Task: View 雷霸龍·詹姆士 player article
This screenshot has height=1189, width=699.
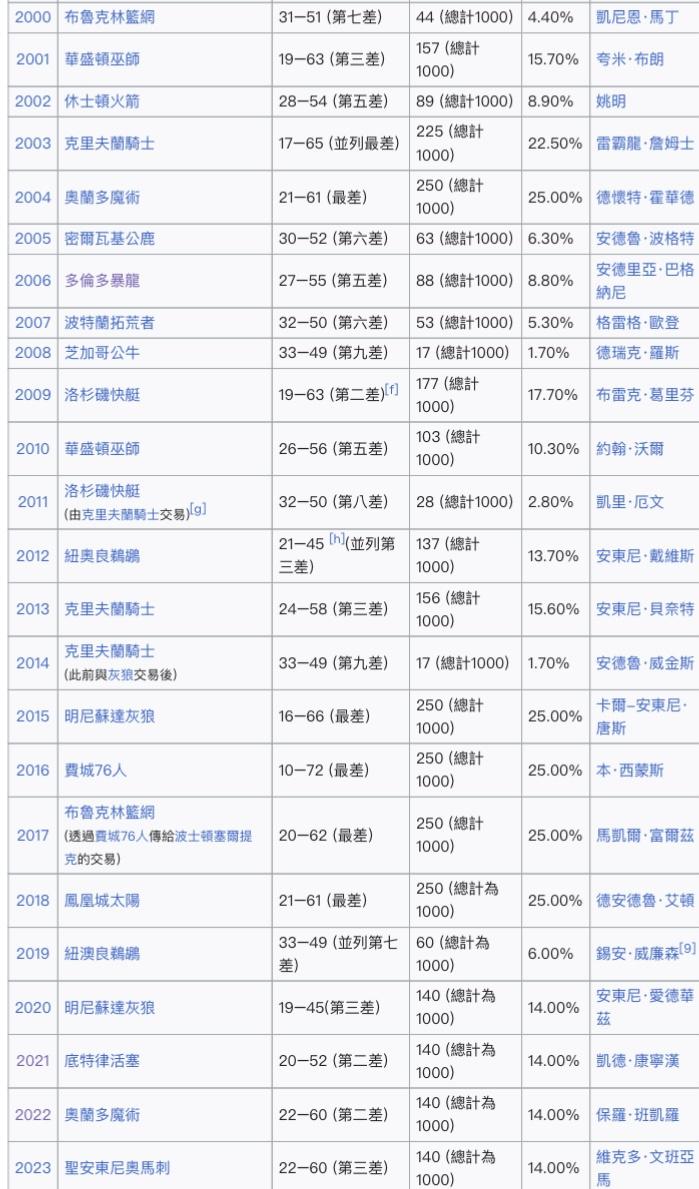Action: 644,143
